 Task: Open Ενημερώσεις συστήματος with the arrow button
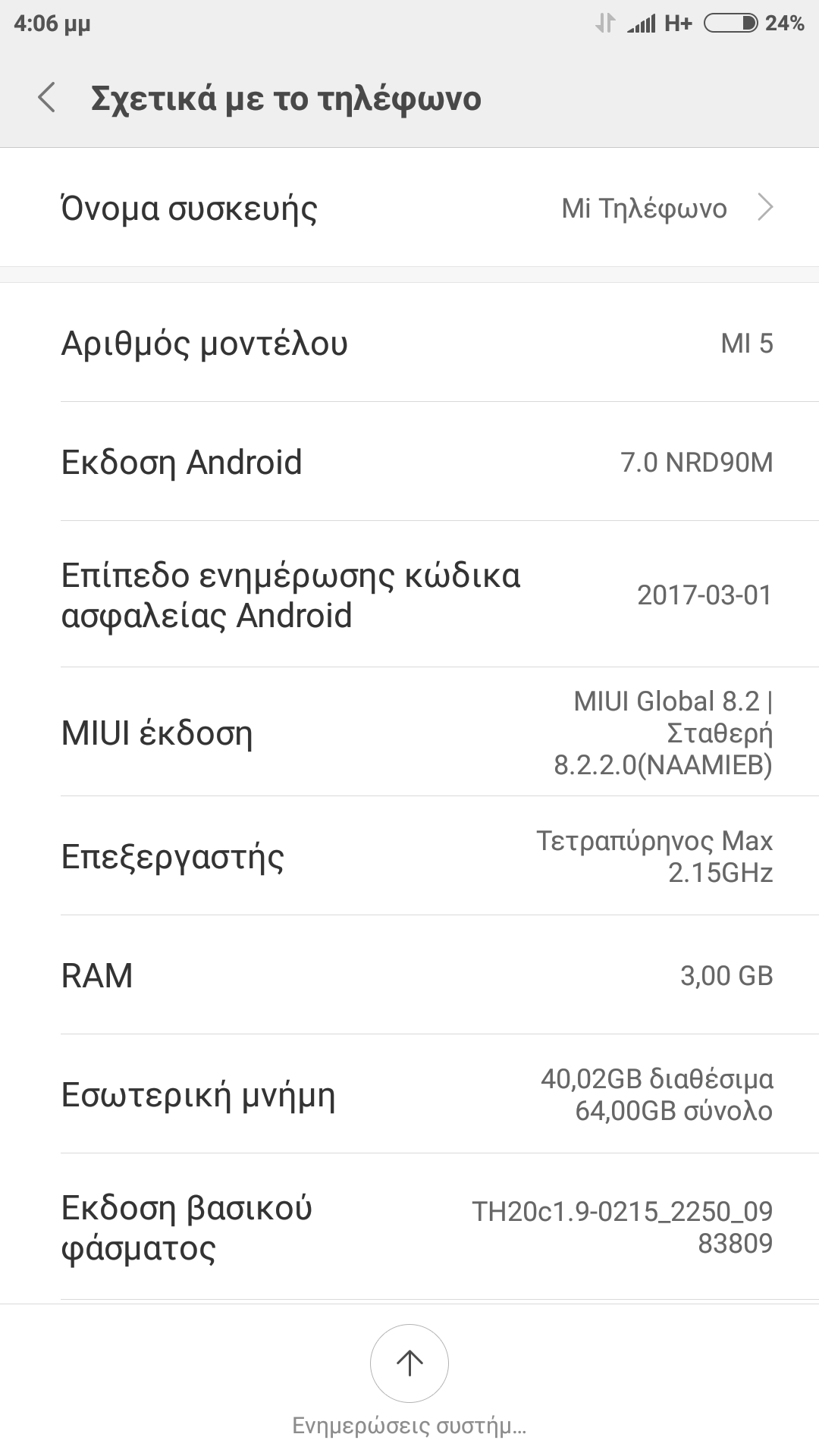[409, 1363]
